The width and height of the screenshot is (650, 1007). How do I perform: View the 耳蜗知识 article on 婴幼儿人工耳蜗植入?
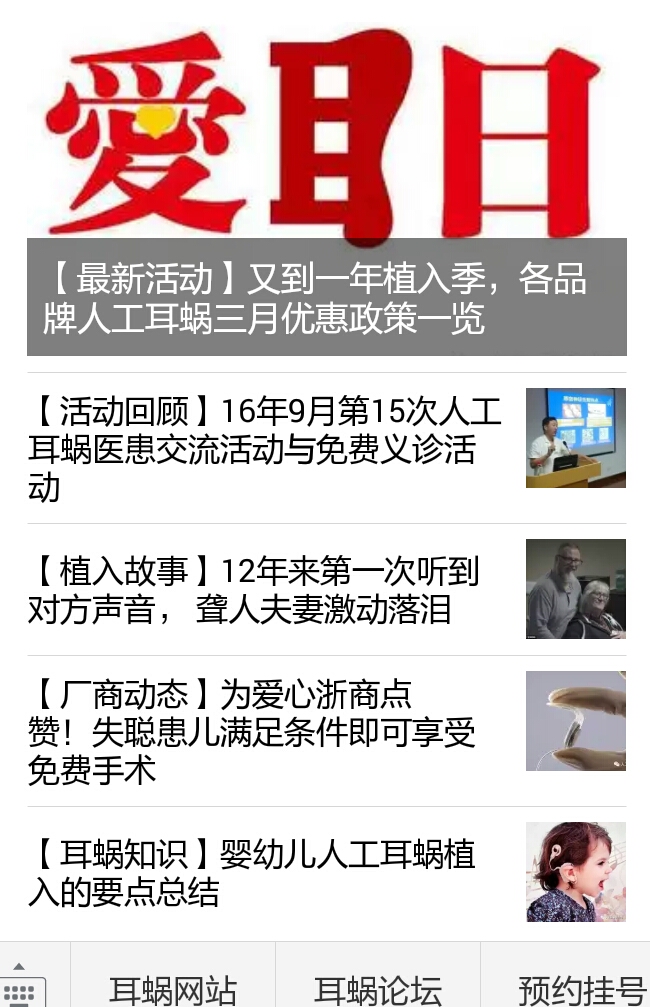[x=252, y=873]
